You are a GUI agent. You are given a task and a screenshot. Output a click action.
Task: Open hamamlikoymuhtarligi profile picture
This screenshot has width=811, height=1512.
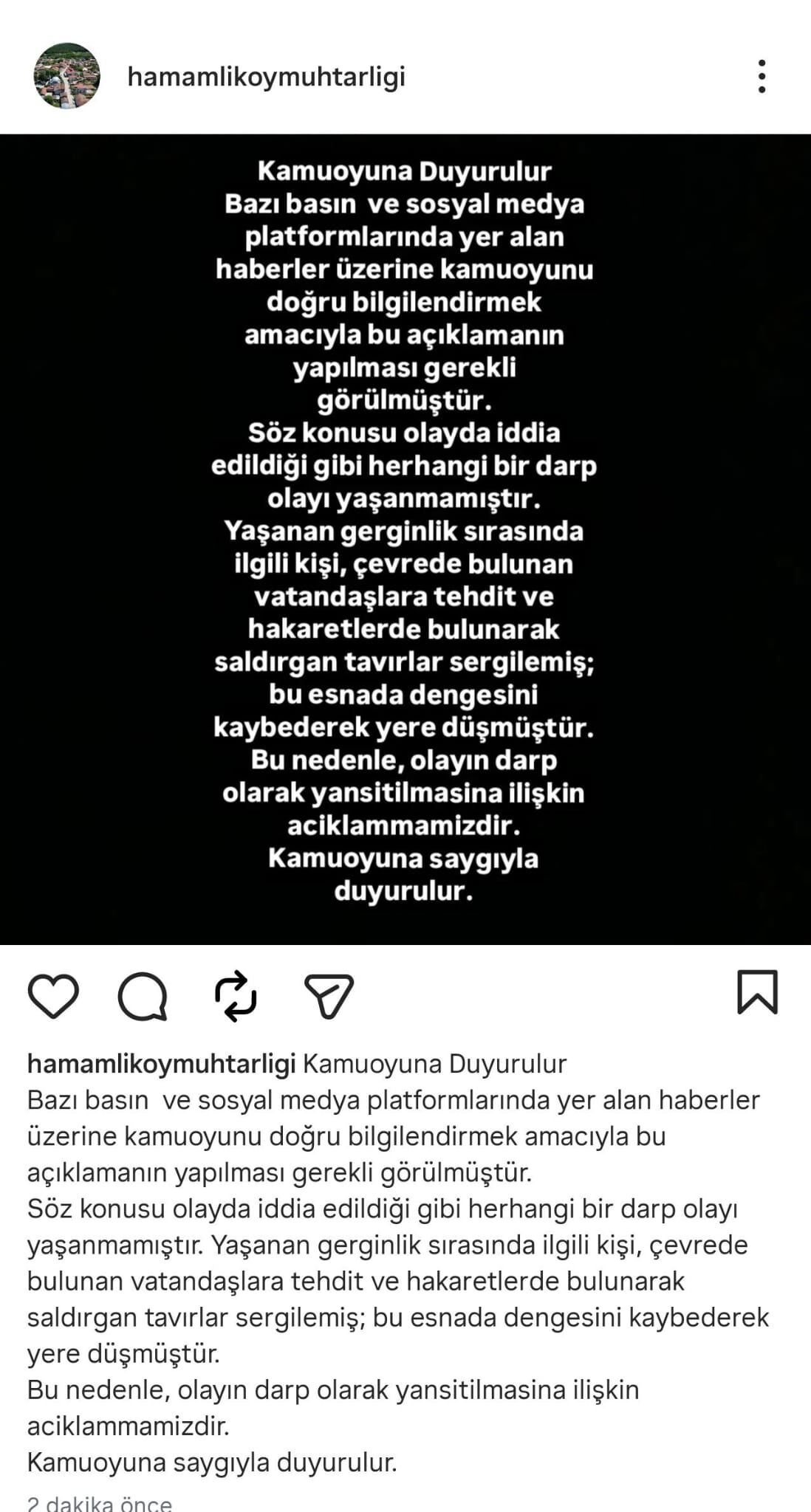click(66, 76)
